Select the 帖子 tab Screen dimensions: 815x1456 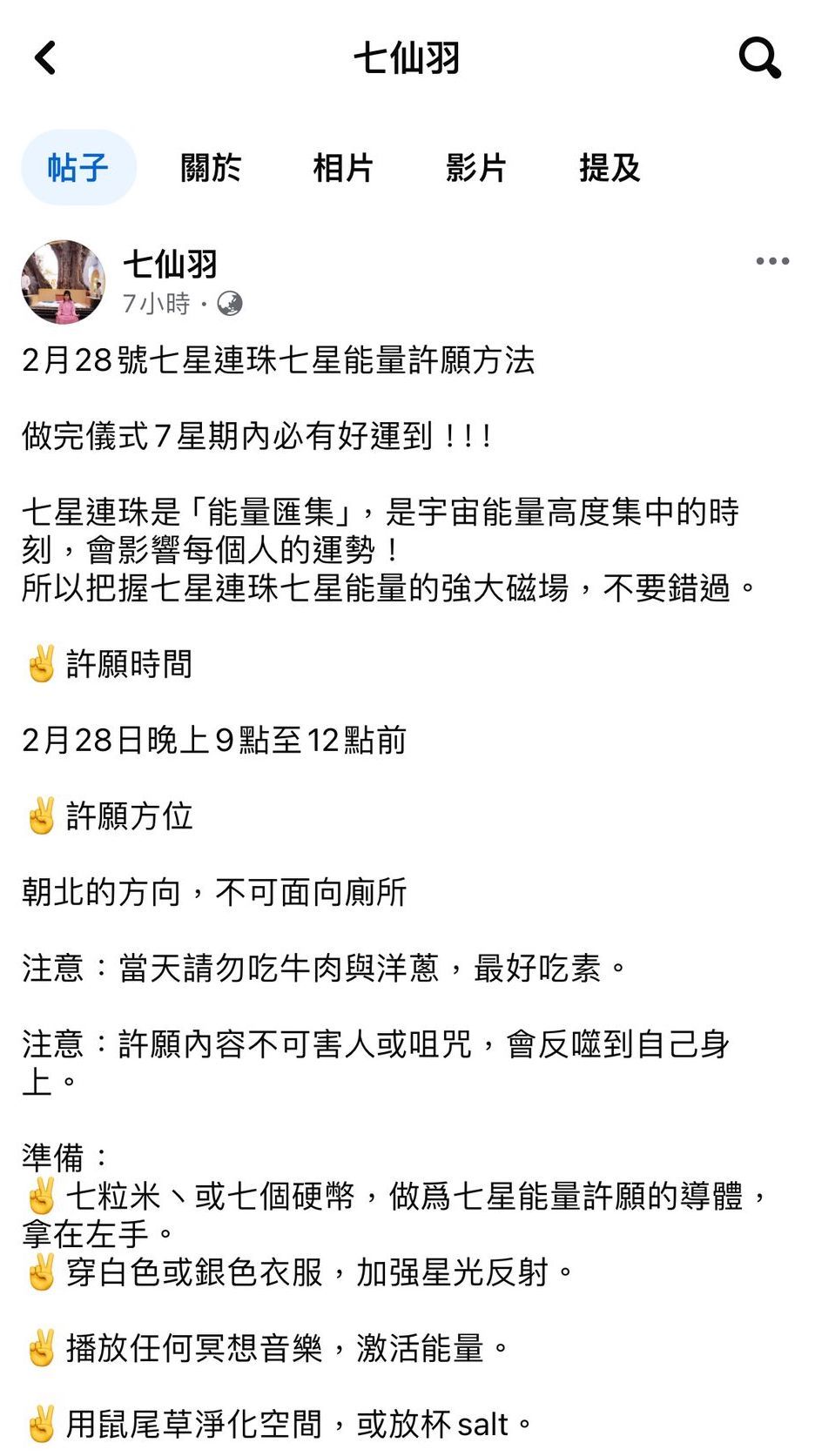(x=78, y=167)
